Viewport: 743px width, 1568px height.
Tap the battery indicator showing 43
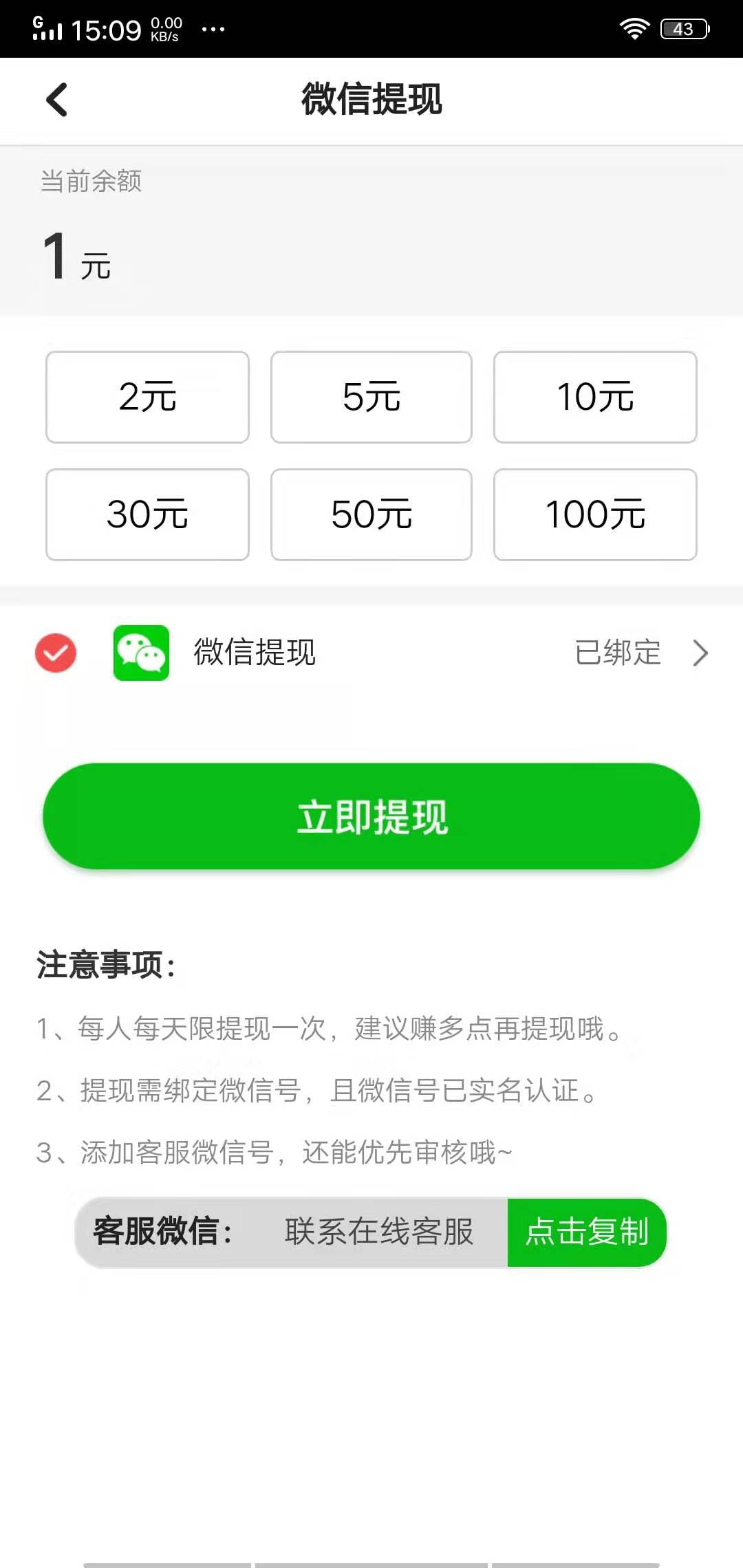tap(683, 28)
